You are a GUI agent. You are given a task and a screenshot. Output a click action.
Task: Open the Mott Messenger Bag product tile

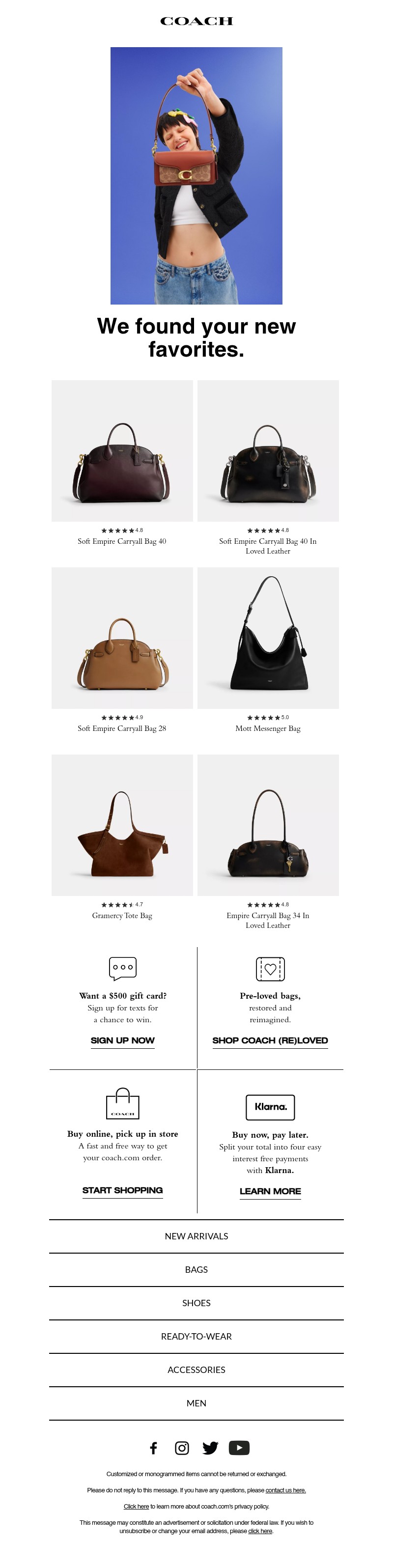(268, 638)
